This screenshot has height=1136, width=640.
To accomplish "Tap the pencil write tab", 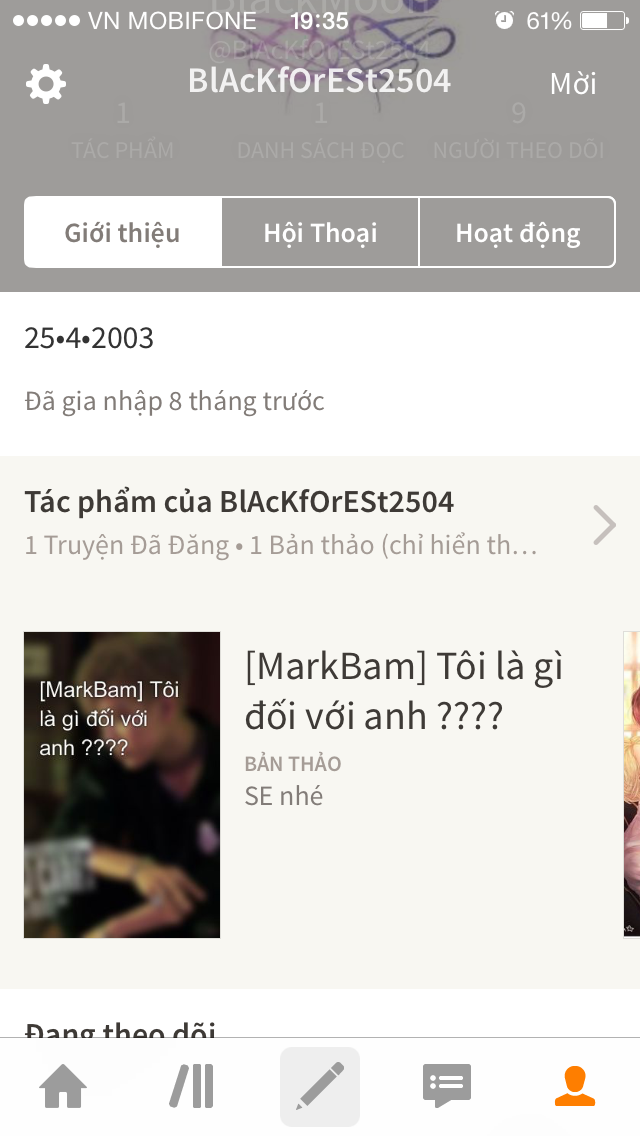I will click(320, 1086).
